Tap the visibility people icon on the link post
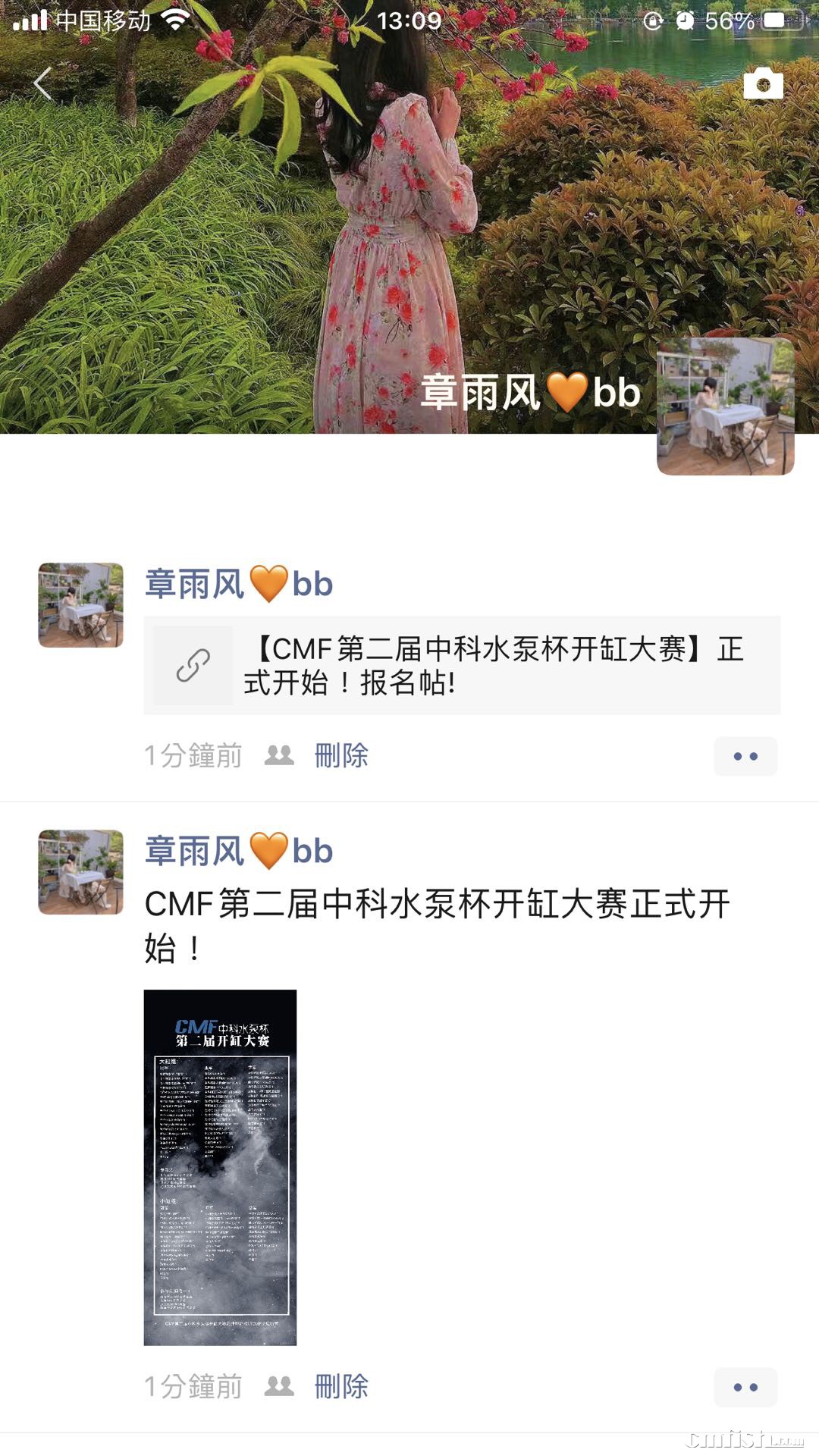819x1456 pixels. [x=279, y=755]
